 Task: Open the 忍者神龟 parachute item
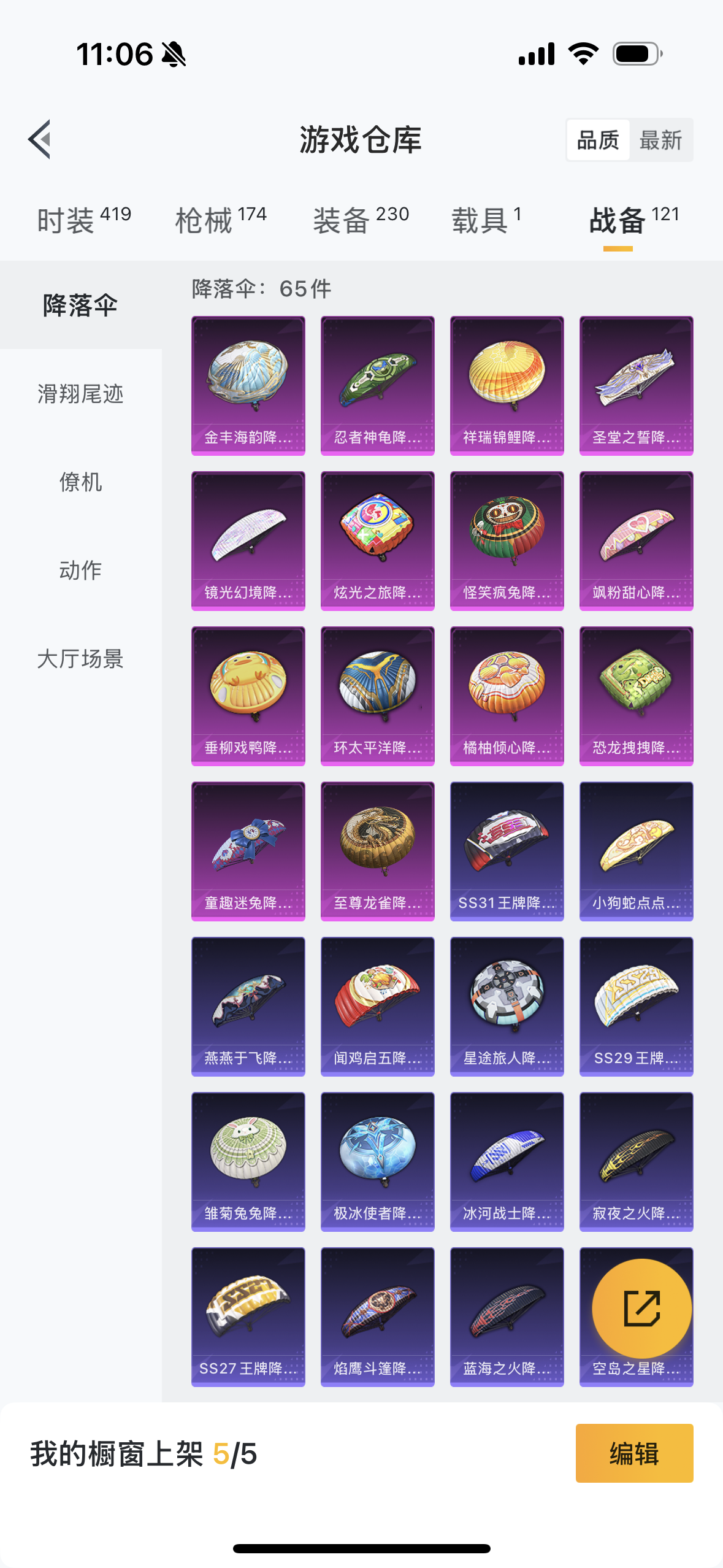point(378,386)
